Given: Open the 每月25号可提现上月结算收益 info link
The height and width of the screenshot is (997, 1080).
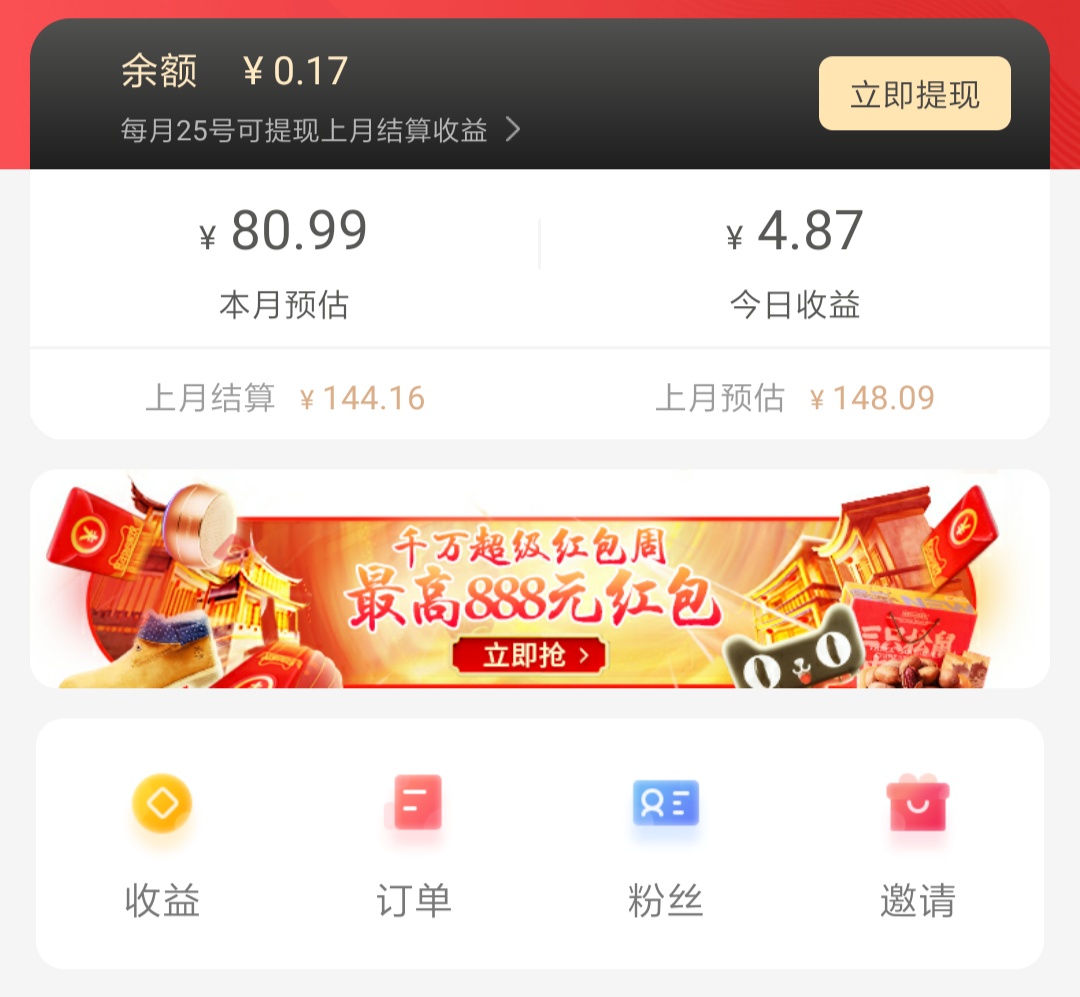Looking at the screenshot, I should 320,131.
